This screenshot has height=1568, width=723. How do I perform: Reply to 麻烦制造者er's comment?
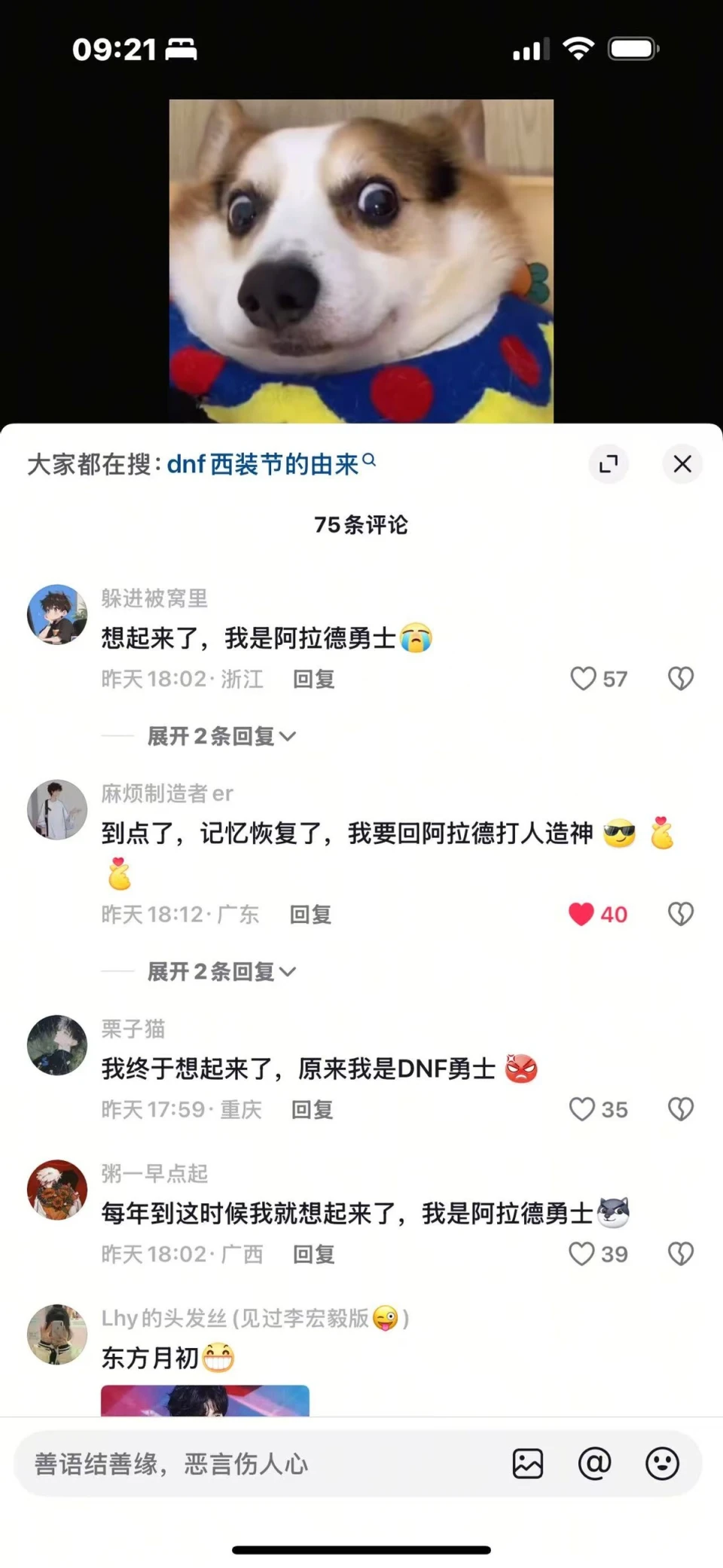tap(310, 915)
